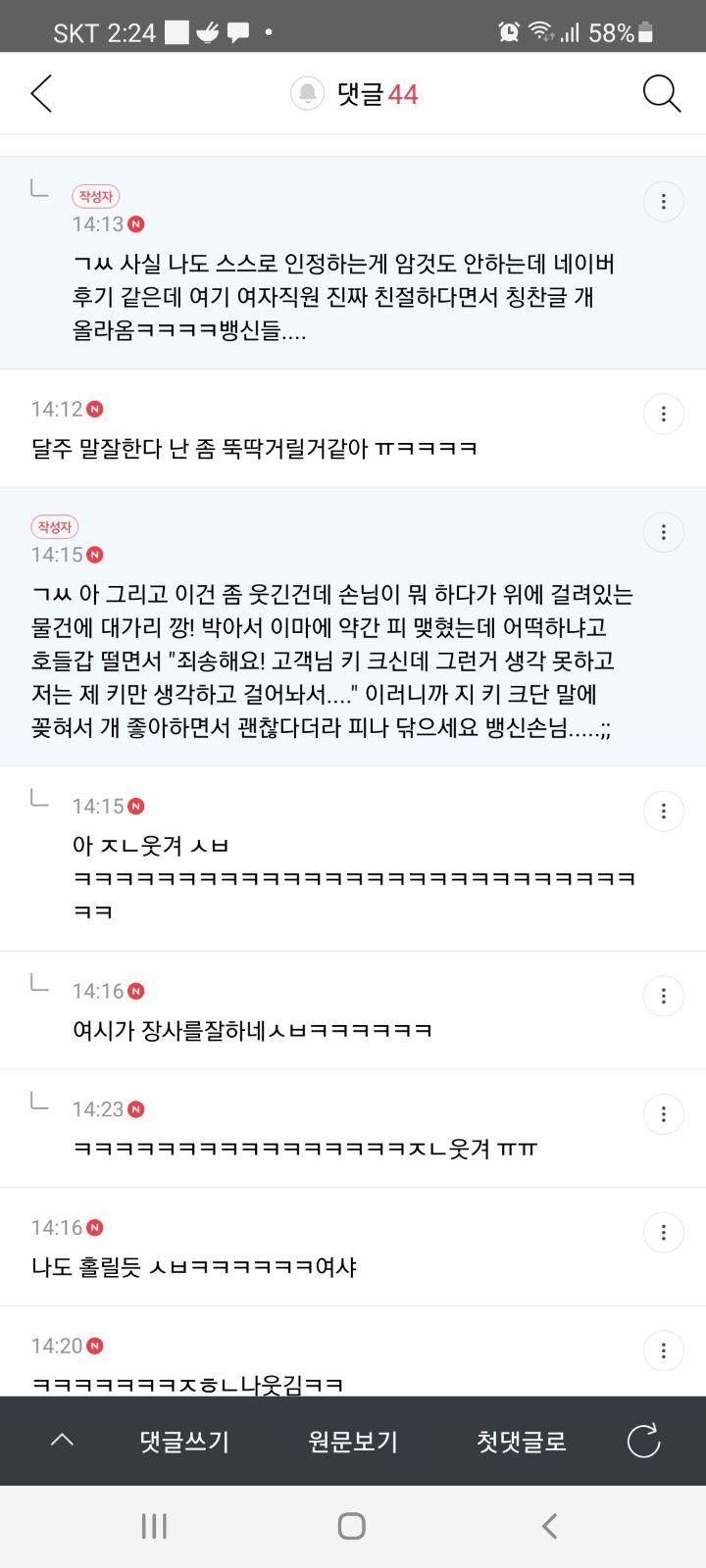Tap the up chevron in the bottom bar

pyautogui.click(x=62, y=1441)
